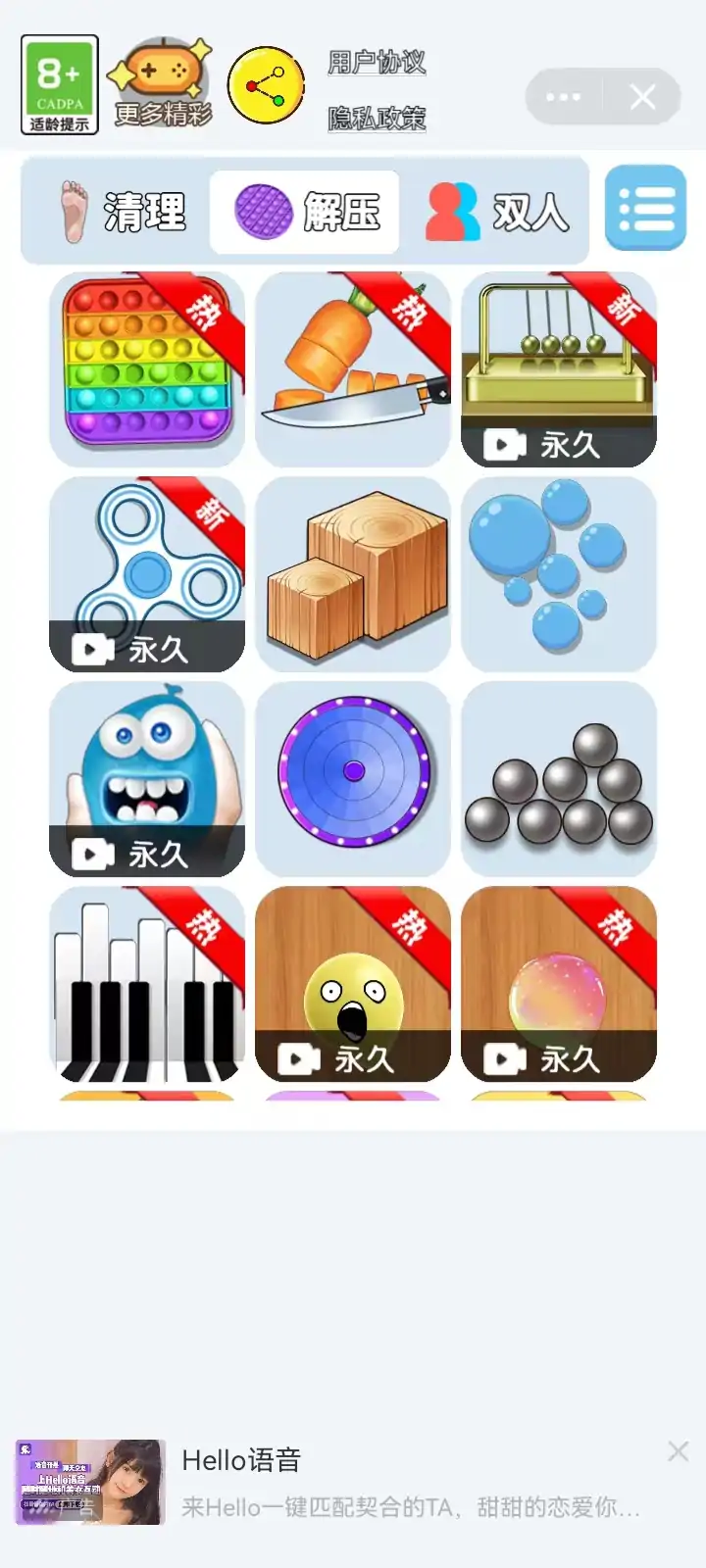Close the mini-program with the X
This screenshot has width=706, height=1568.
(x=642, y=97)
